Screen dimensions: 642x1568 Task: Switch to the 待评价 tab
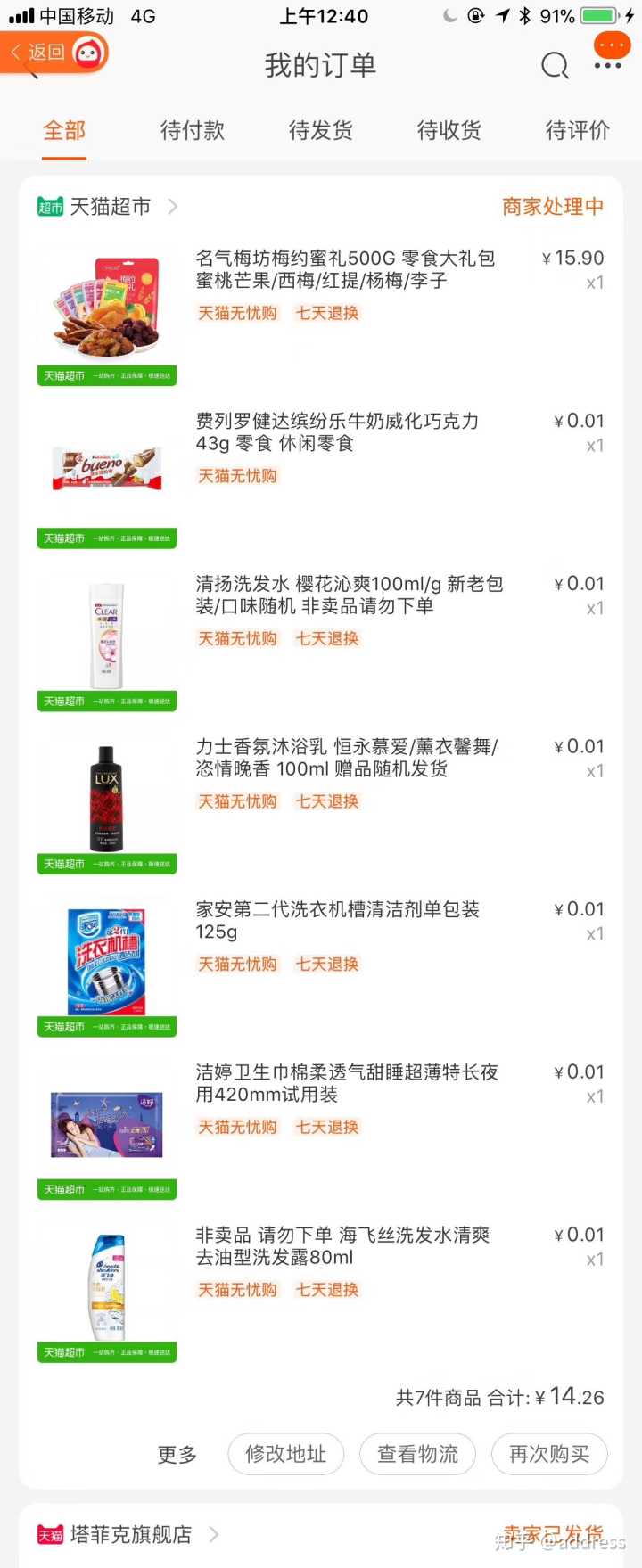(577, 131)
